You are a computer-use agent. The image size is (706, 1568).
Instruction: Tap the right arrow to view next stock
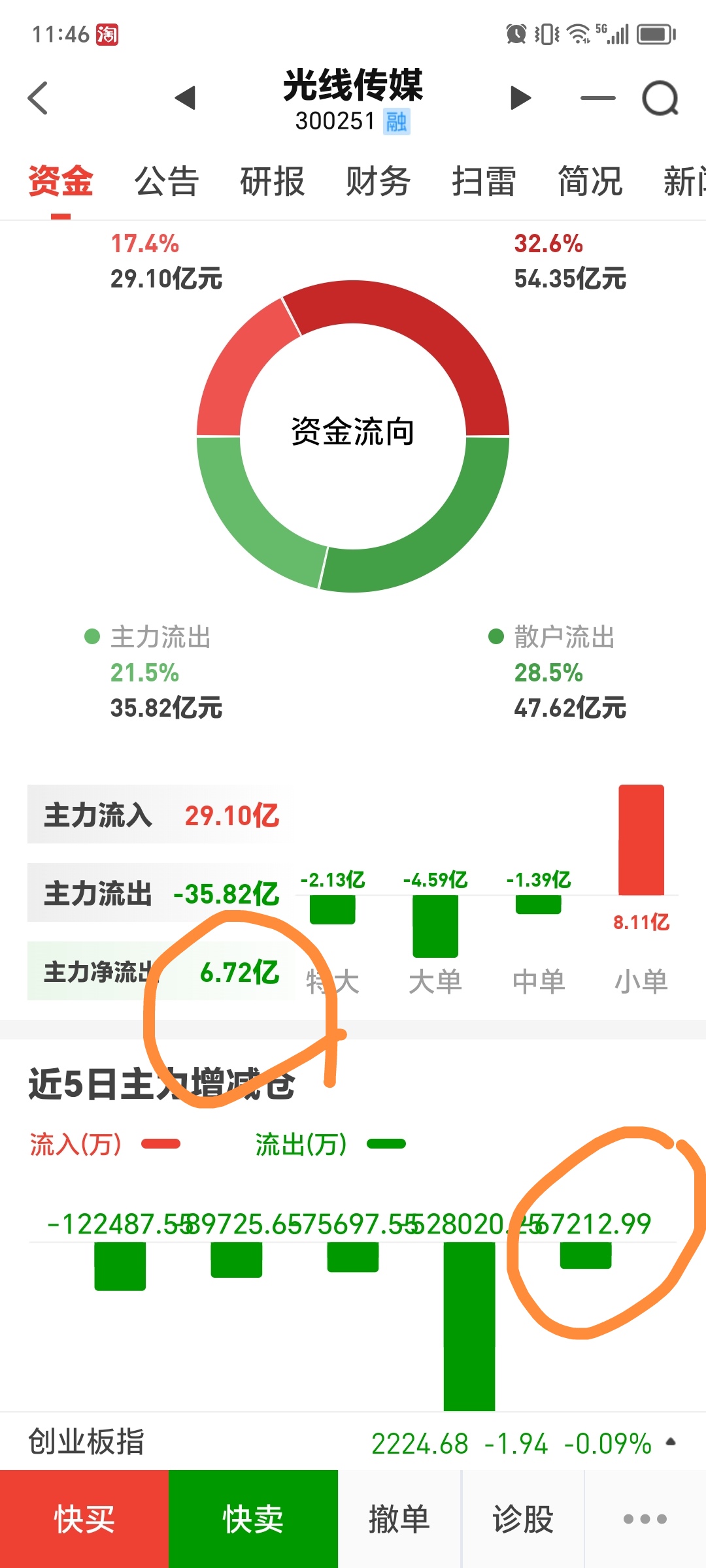tap(520, 98)
